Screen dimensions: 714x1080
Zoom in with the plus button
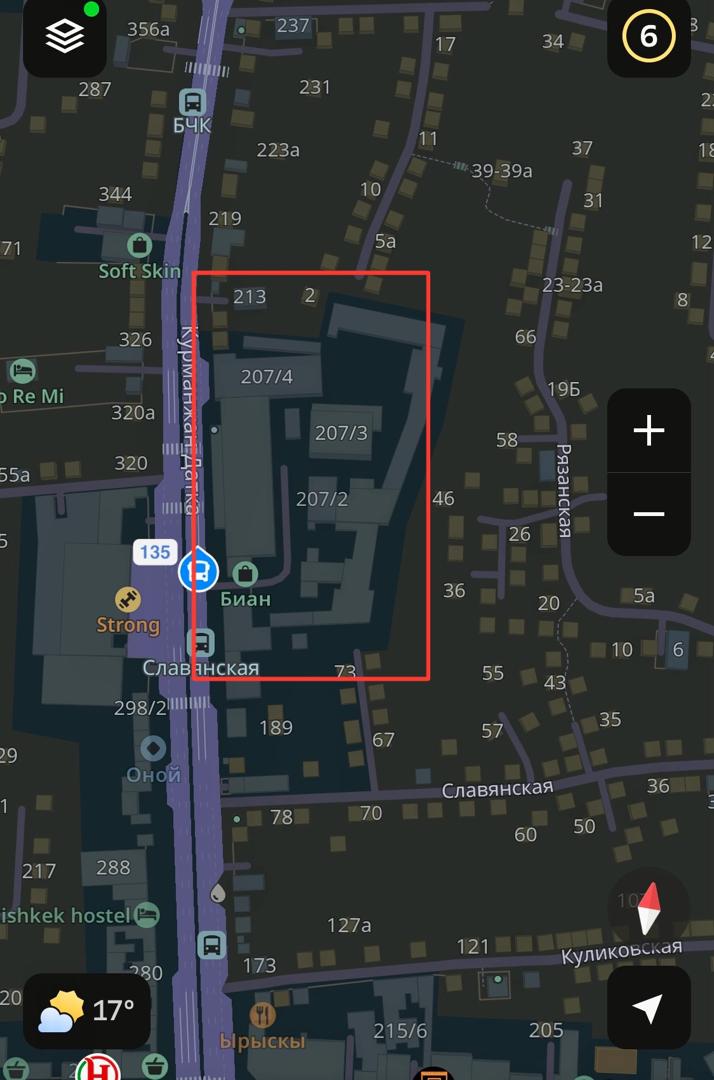pos(648,431)
